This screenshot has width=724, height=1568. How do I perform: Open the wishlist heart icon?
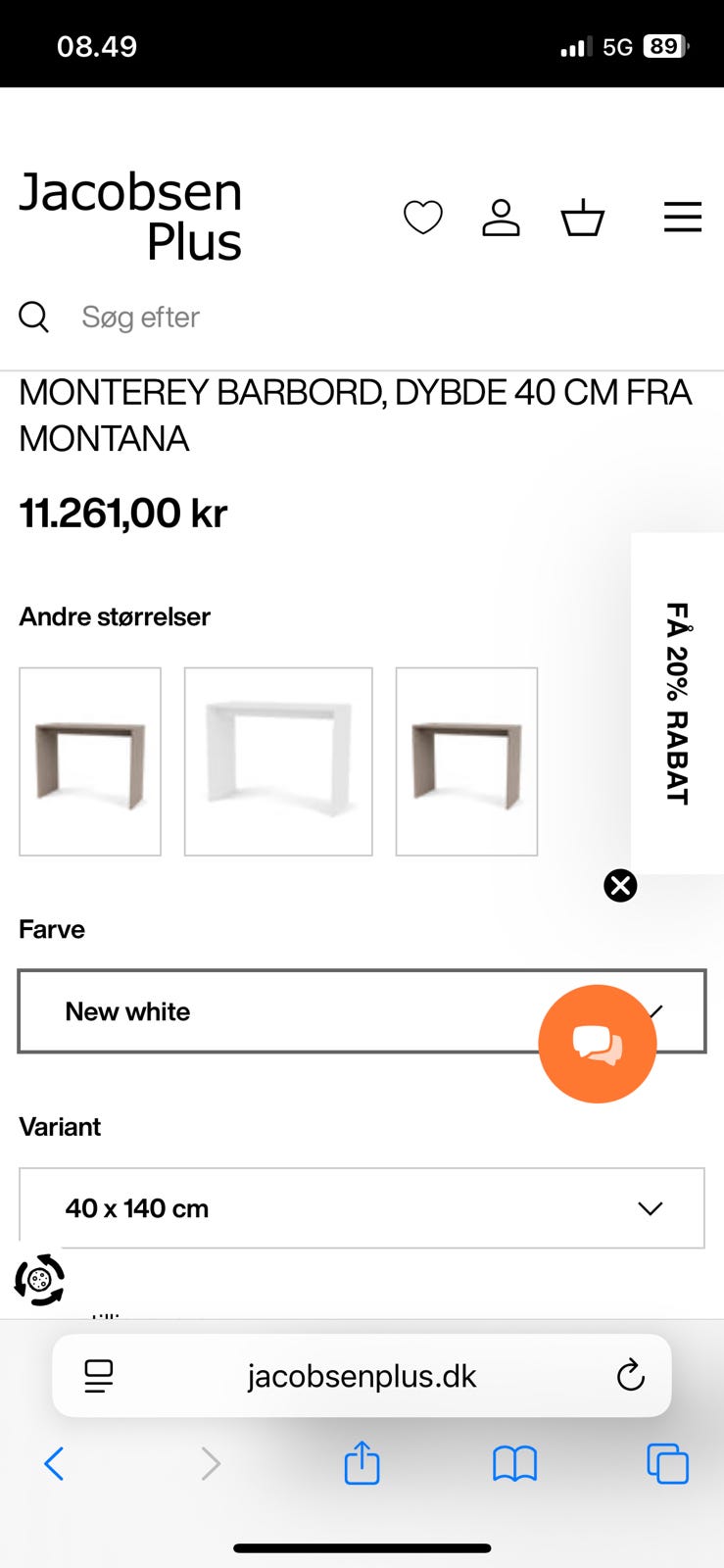423,218
